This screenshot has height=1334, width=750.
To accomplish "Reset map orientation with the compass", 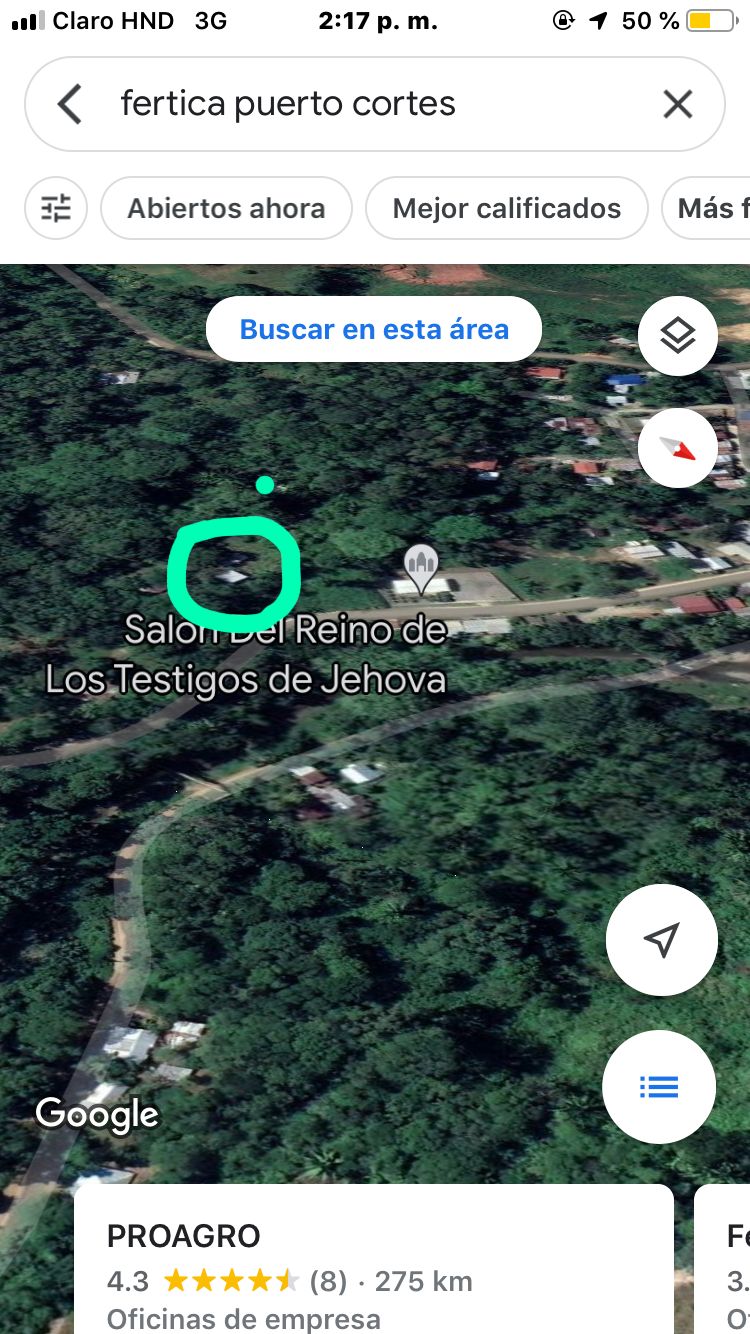I will [678, 448].
